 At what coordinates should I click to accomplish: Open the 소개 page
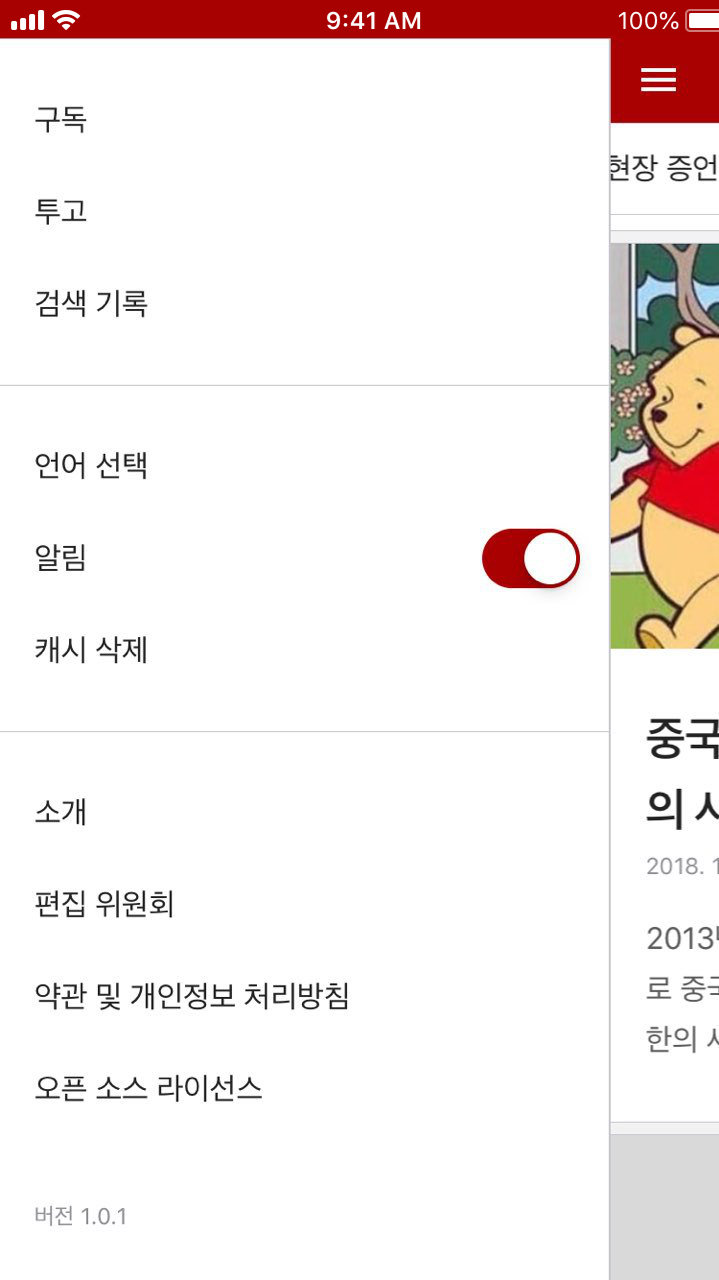point(61,812)
